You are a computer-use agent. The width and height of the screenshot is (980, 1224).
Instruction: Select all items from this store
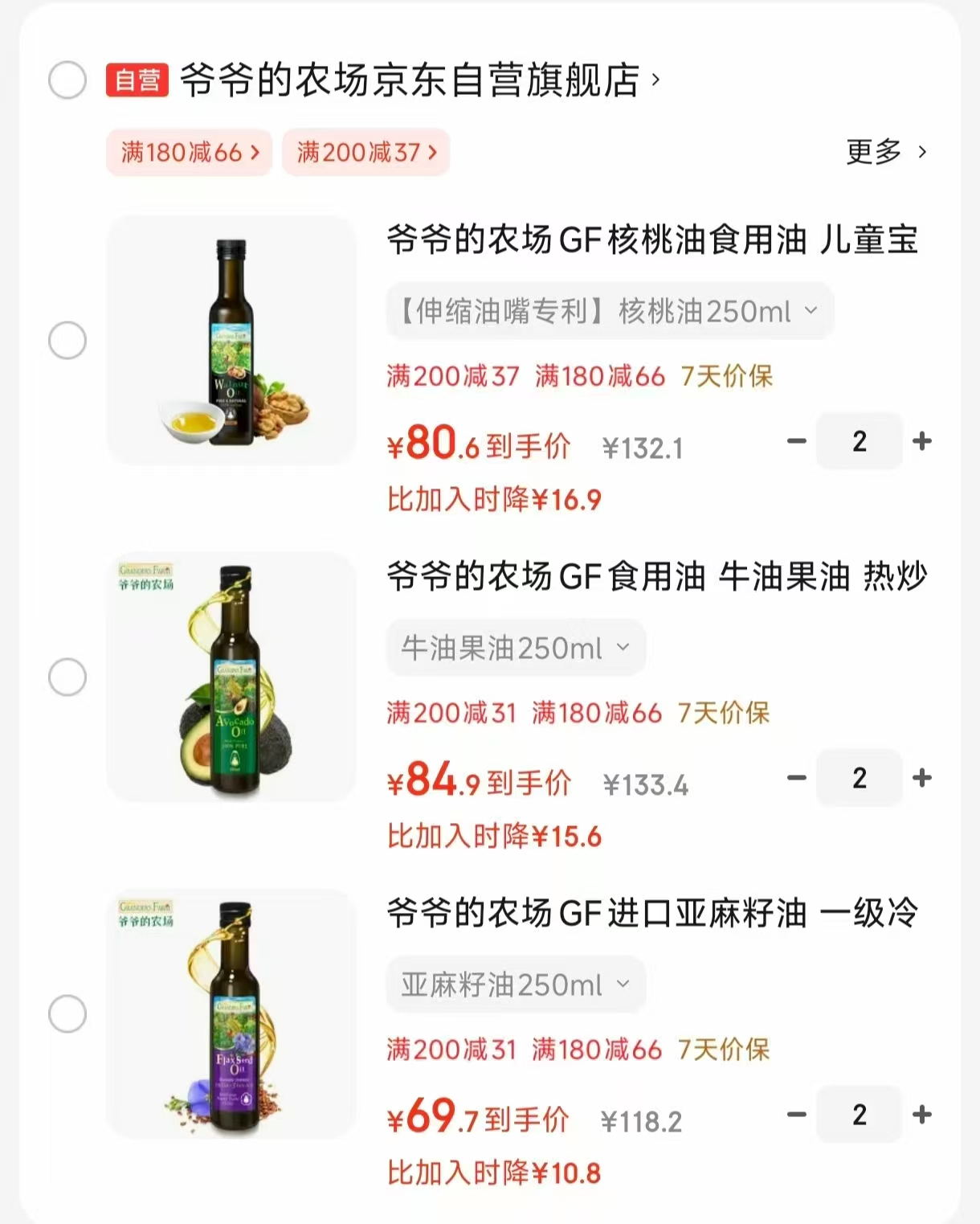(67, 80)
